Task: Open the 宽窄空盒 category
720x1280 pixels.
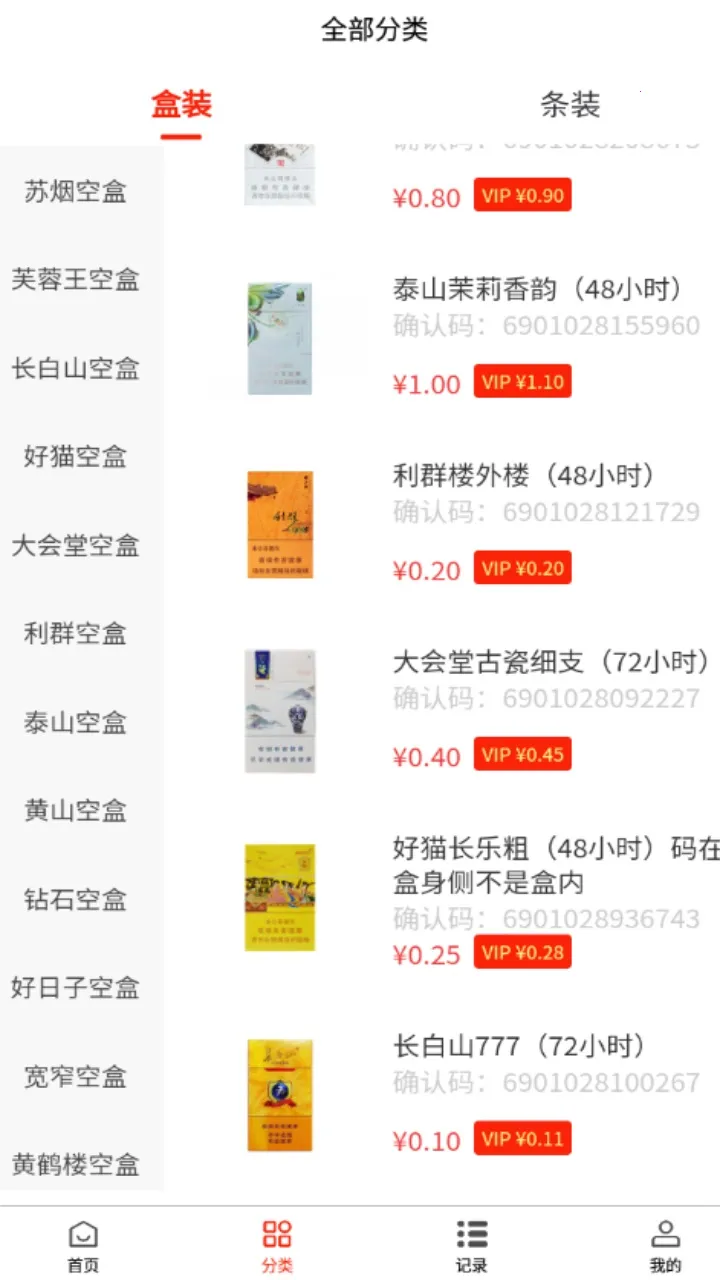Action: (x=76, y=1076)
